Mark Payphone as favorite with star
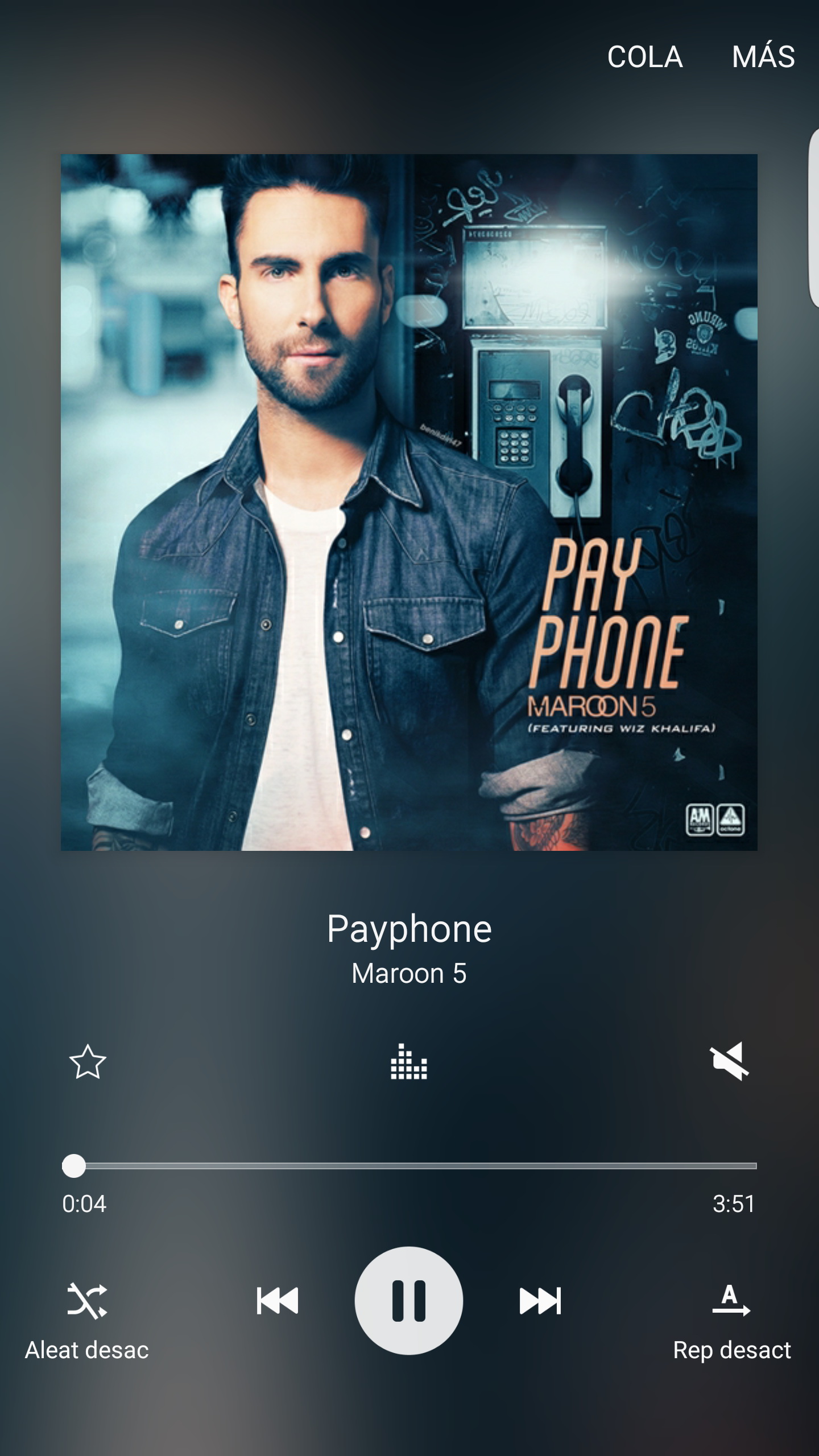 click(x=88, y=1061)
